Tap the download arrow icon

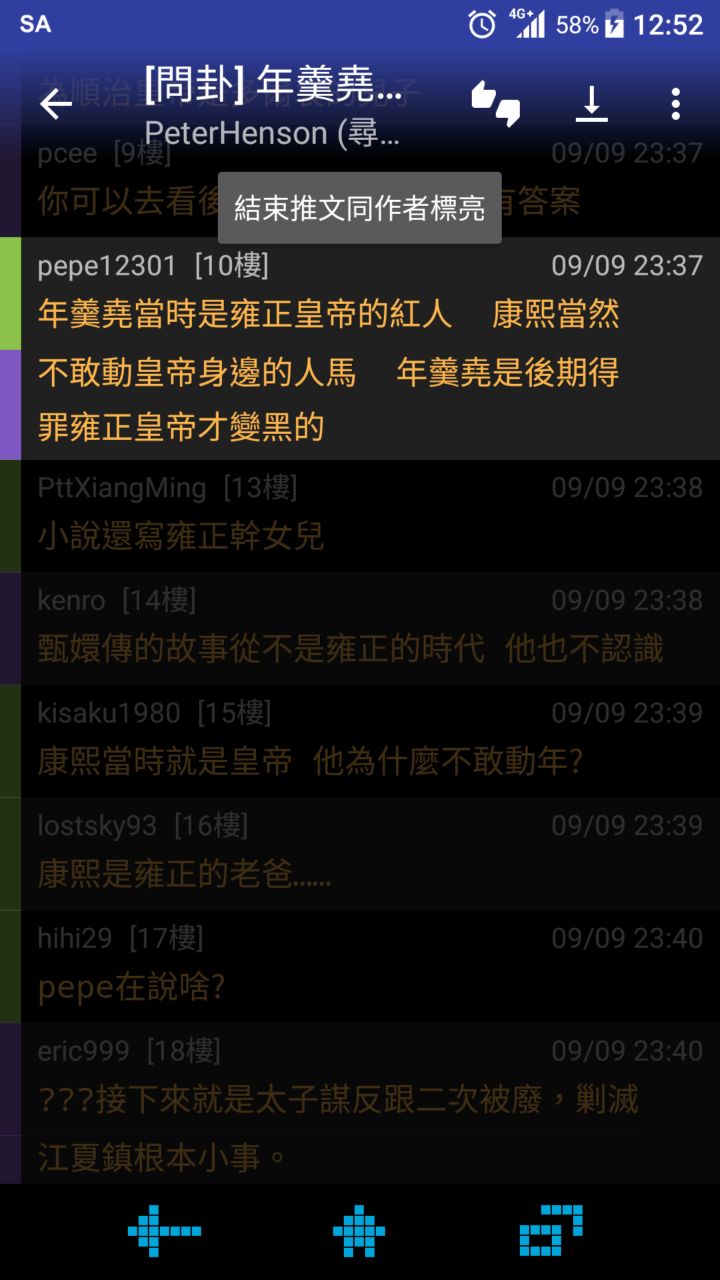click(592, 104)
